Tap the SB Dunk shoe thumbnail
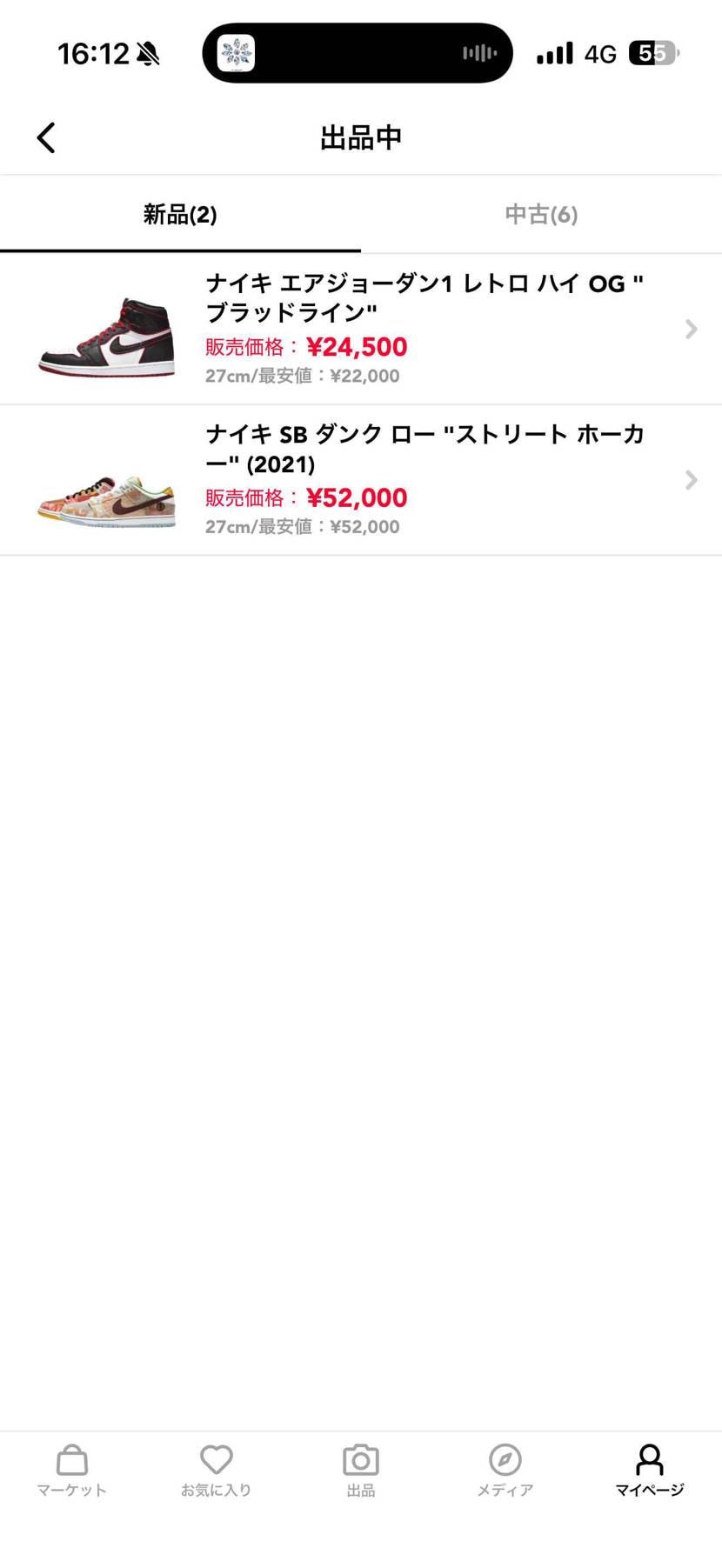Image resolution: width=722 pixels, height=1568 pixels. point(104,504)
